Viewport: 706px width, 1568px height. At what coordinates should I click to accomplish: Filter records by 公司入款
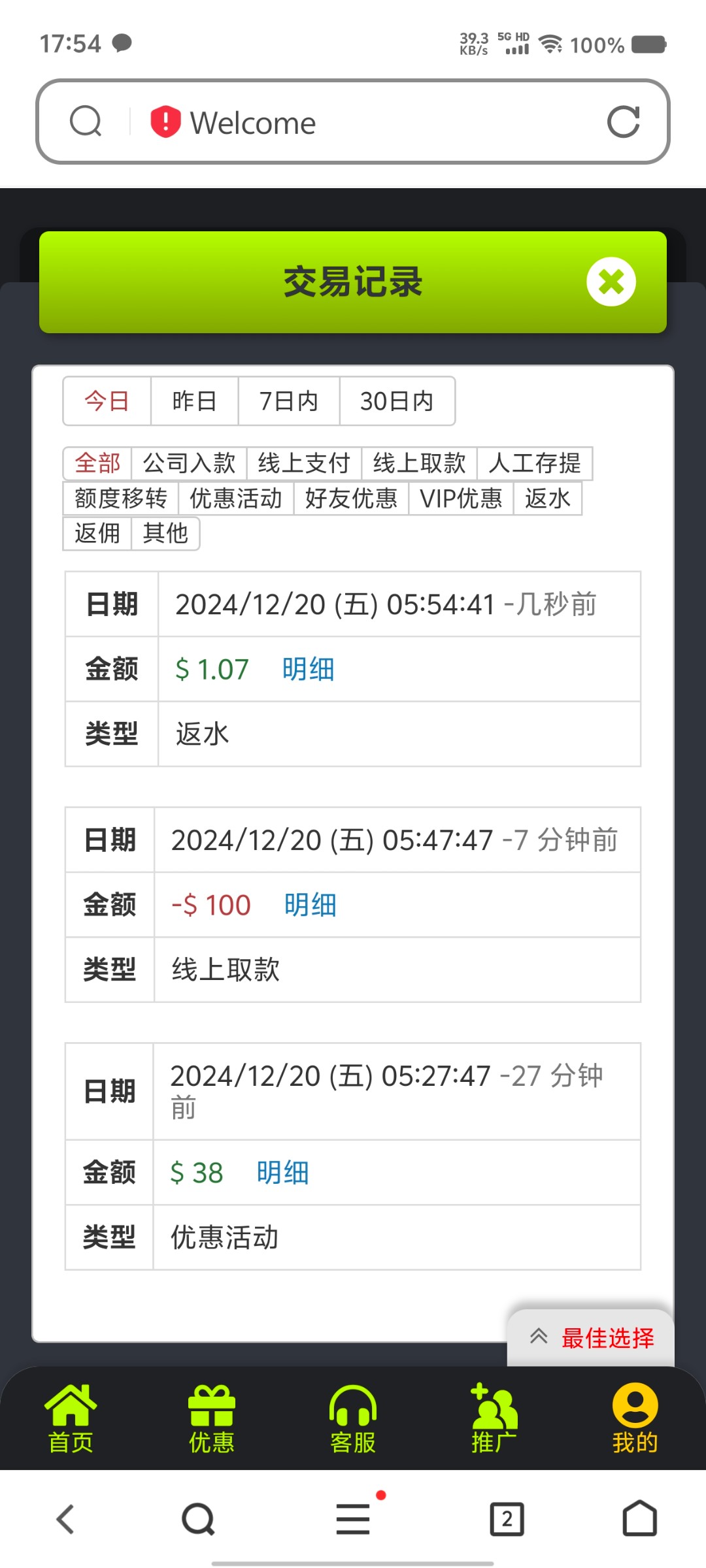coord(189,463)
